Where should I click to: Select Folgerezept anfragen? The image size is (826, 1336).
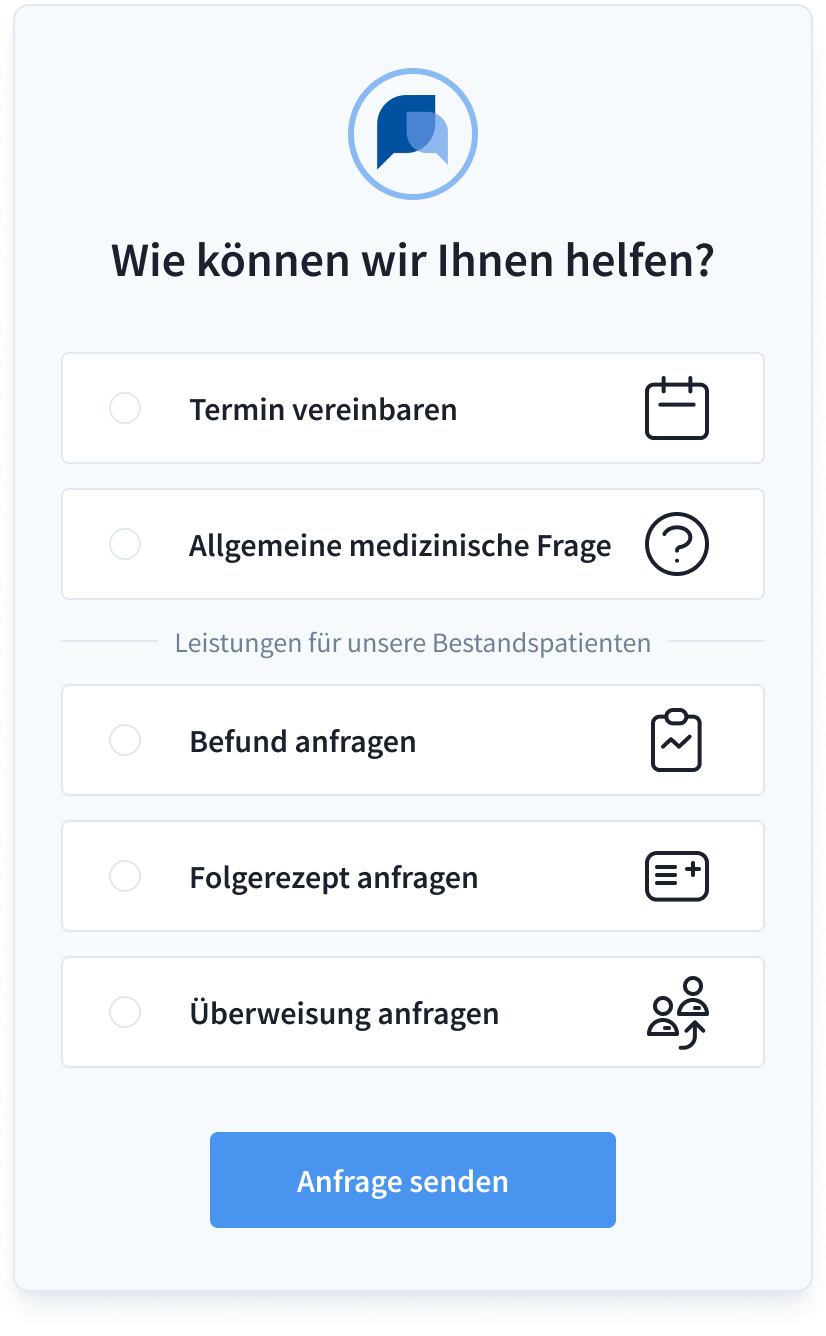point(125,876)
